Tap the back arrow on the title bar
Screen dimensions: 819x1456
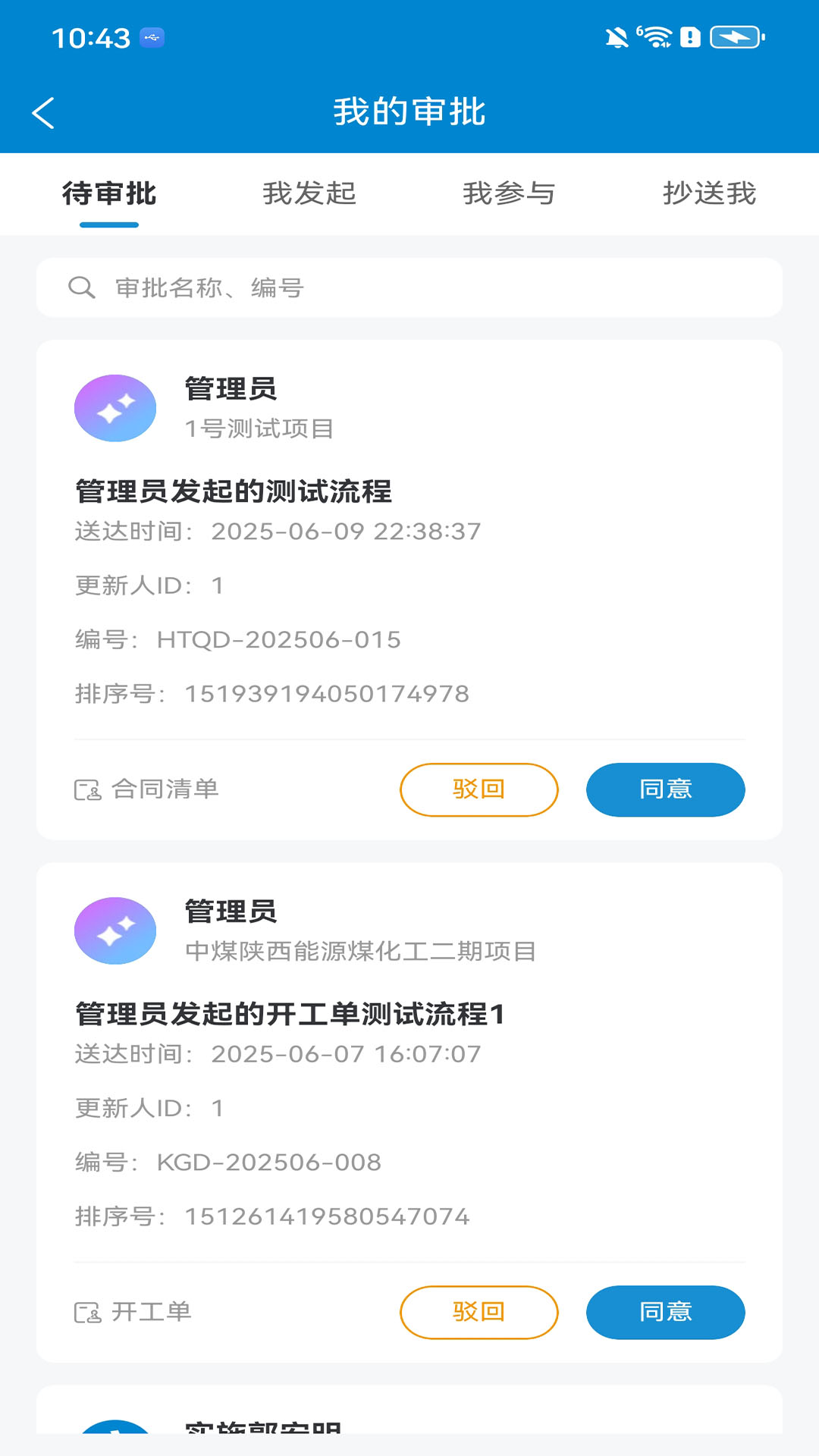43,111
